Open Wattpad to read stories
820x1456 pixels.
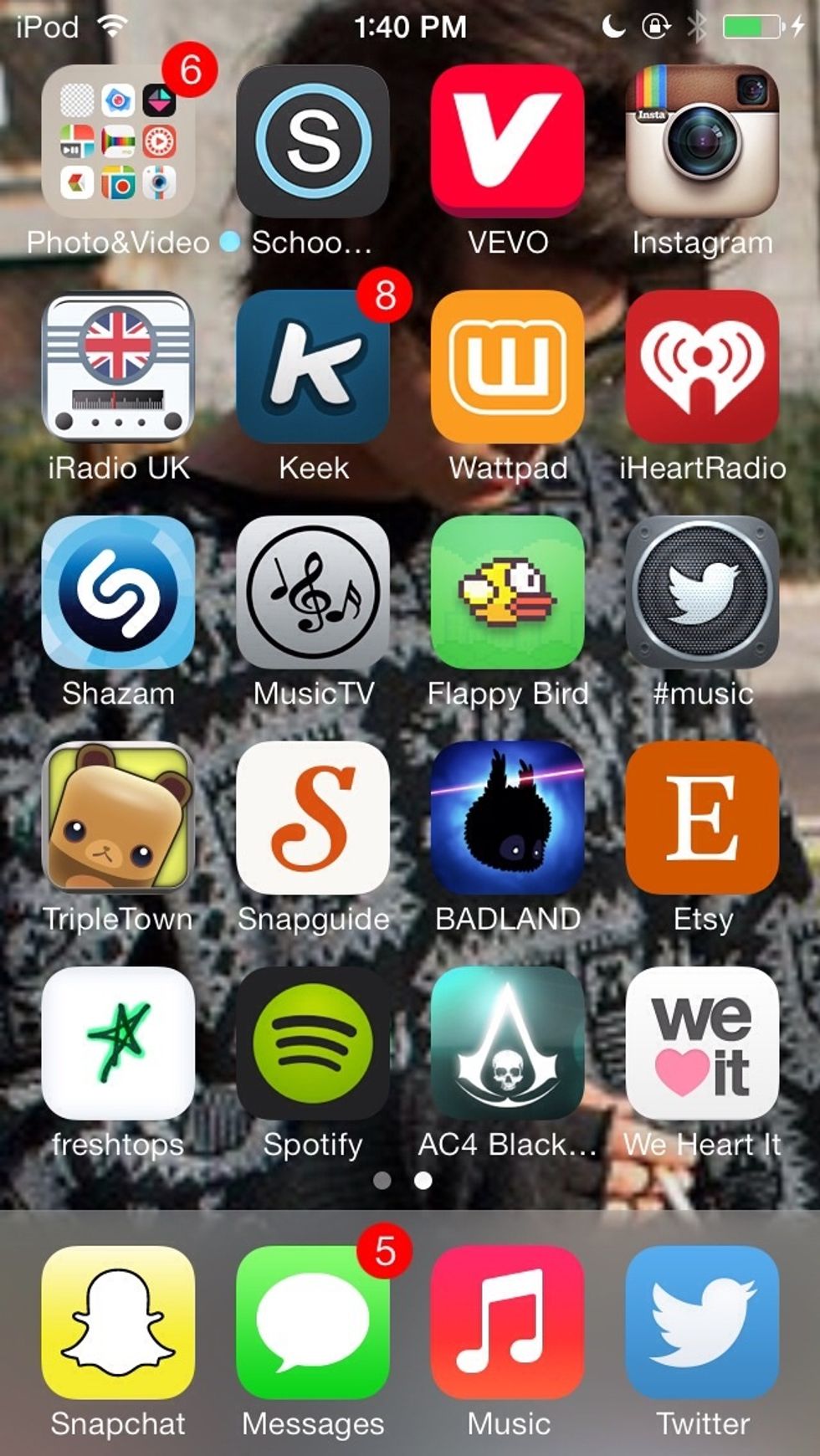[508, 368]
